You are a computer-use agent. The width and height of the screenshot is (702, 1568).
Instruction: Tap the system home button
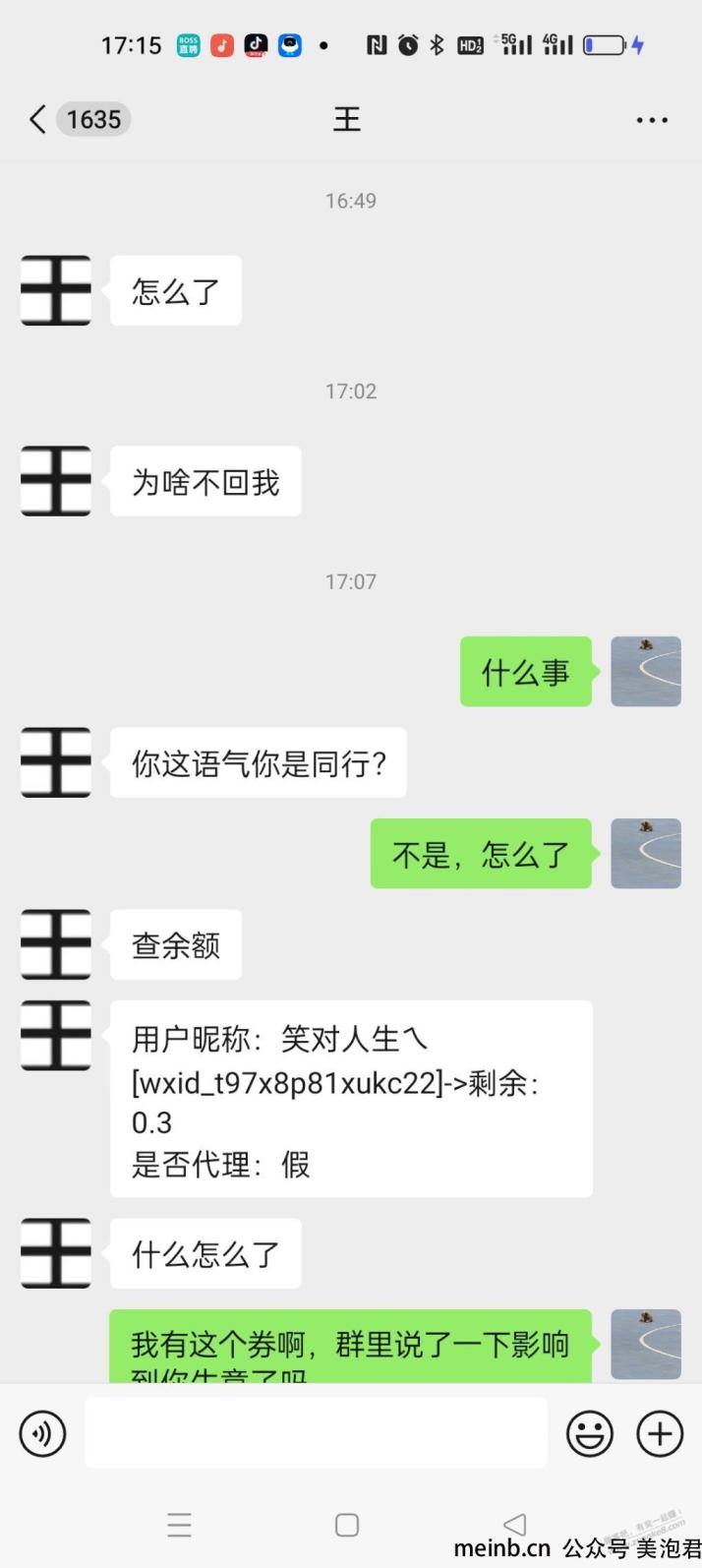[347, 1525]
